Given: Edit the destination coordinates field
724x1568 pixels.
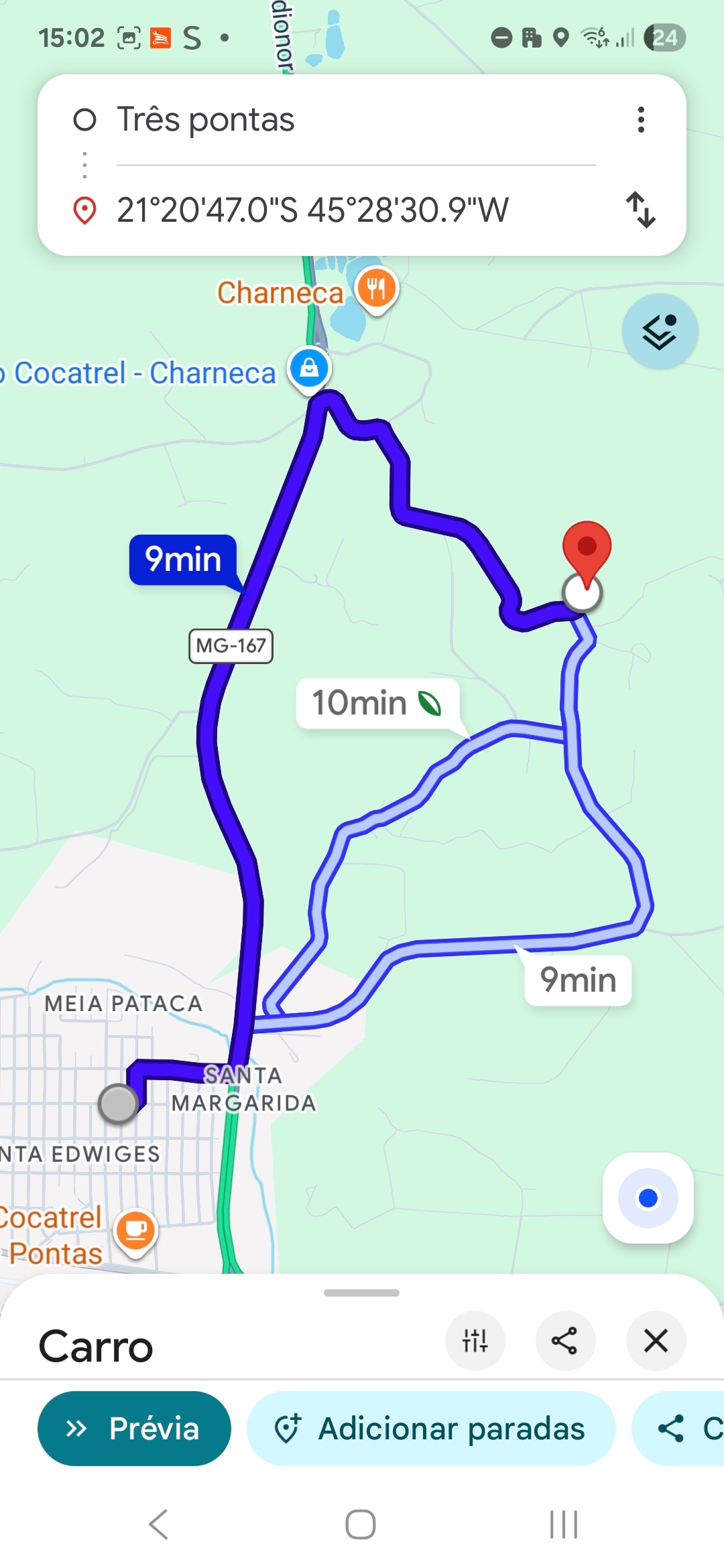Looking at the screenshot, I should pos(355,210).
